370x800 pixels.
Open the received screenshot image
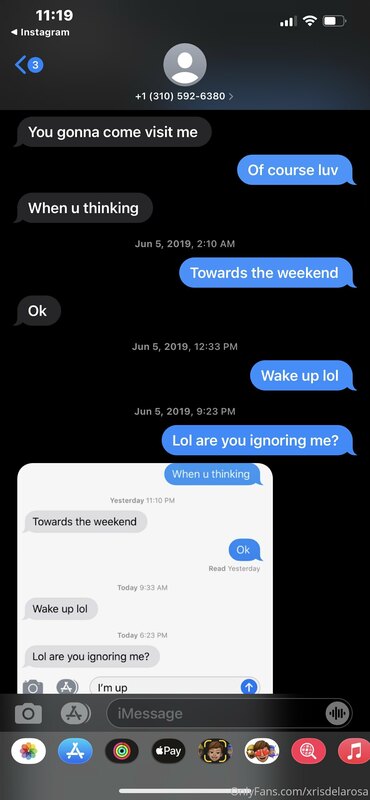tap(145, 578)
